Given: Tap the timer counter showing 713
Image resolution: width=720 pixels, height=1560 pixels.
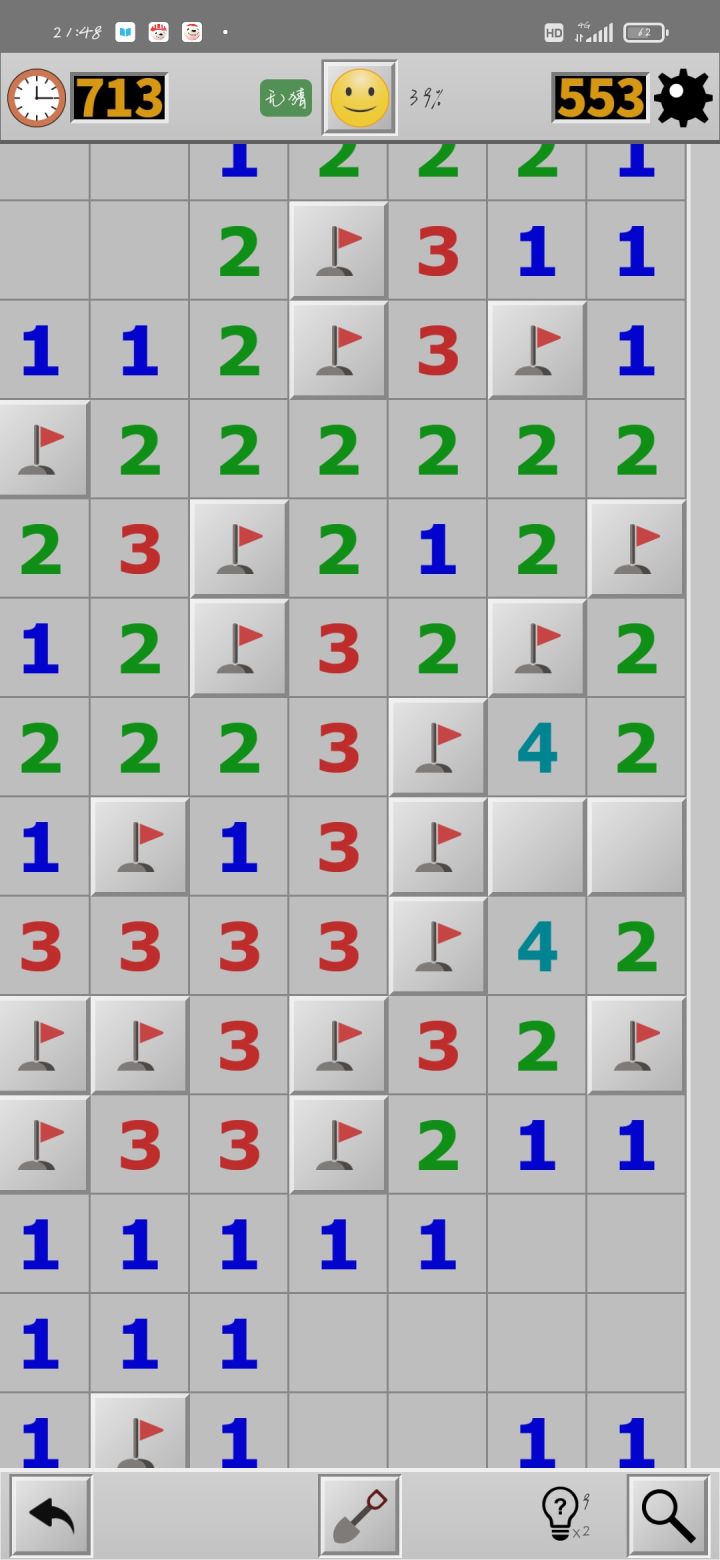Looking at the screenshot, I should 119,97.
